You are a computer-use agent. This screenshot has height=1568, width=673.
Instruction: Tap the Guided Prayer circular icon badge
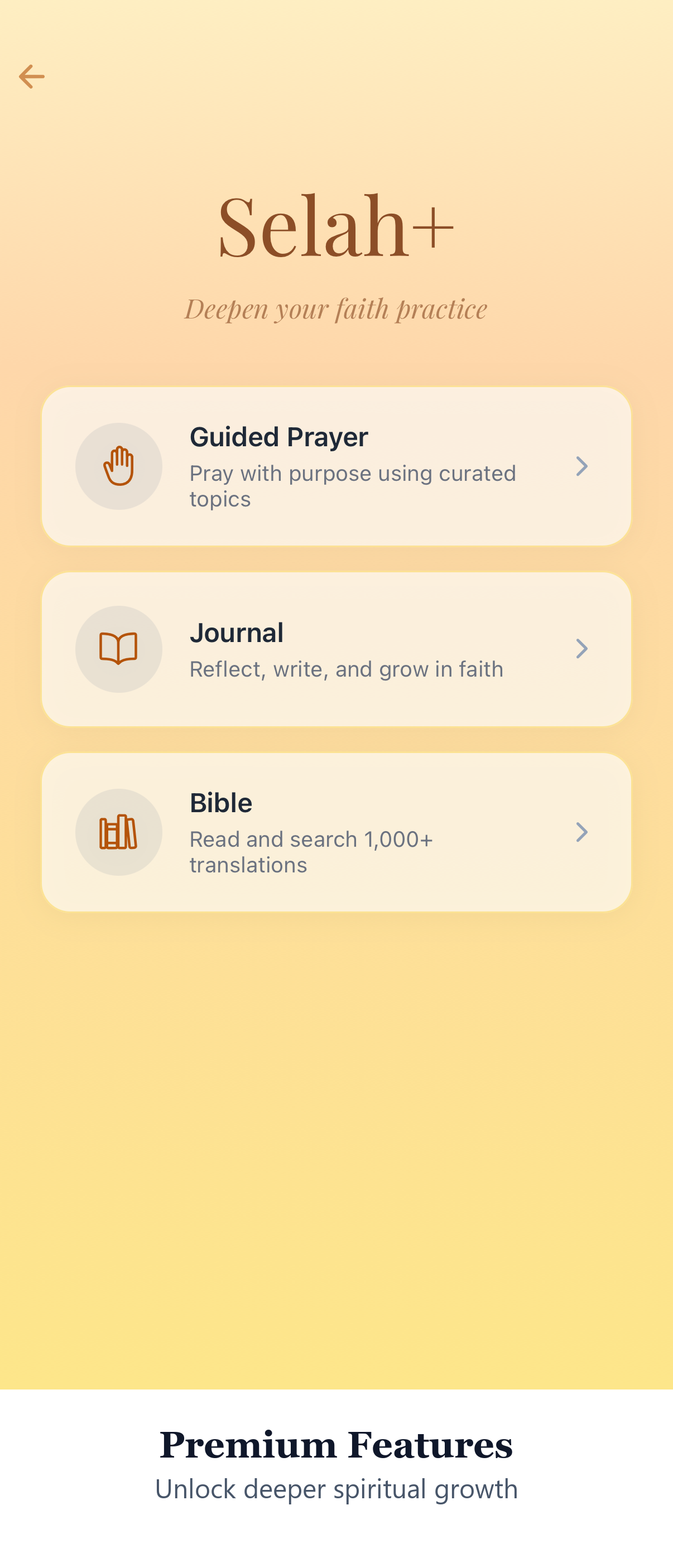[119, 466]
